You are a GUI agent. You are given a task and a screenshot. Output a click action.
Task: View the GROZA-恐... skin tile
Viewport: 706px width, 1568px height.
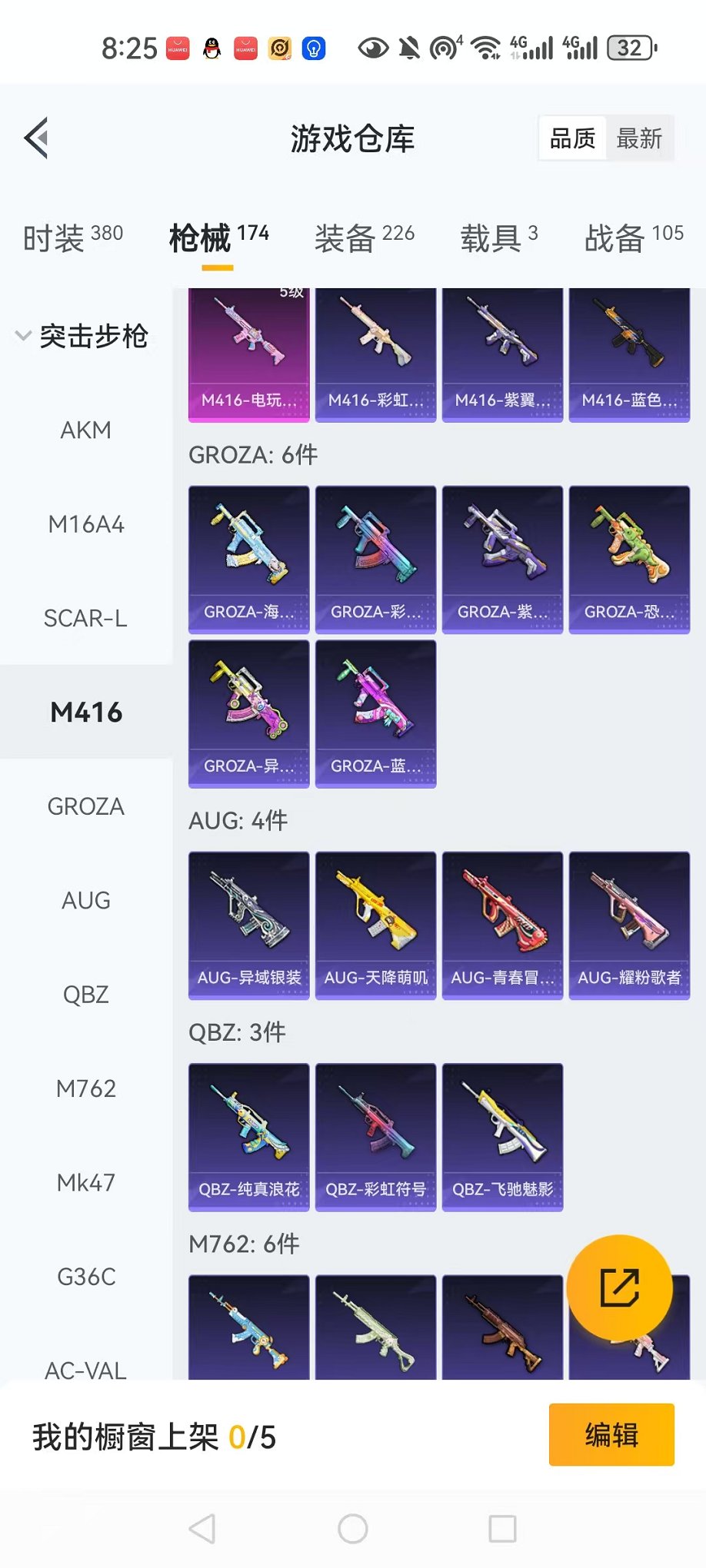point(629,559)
